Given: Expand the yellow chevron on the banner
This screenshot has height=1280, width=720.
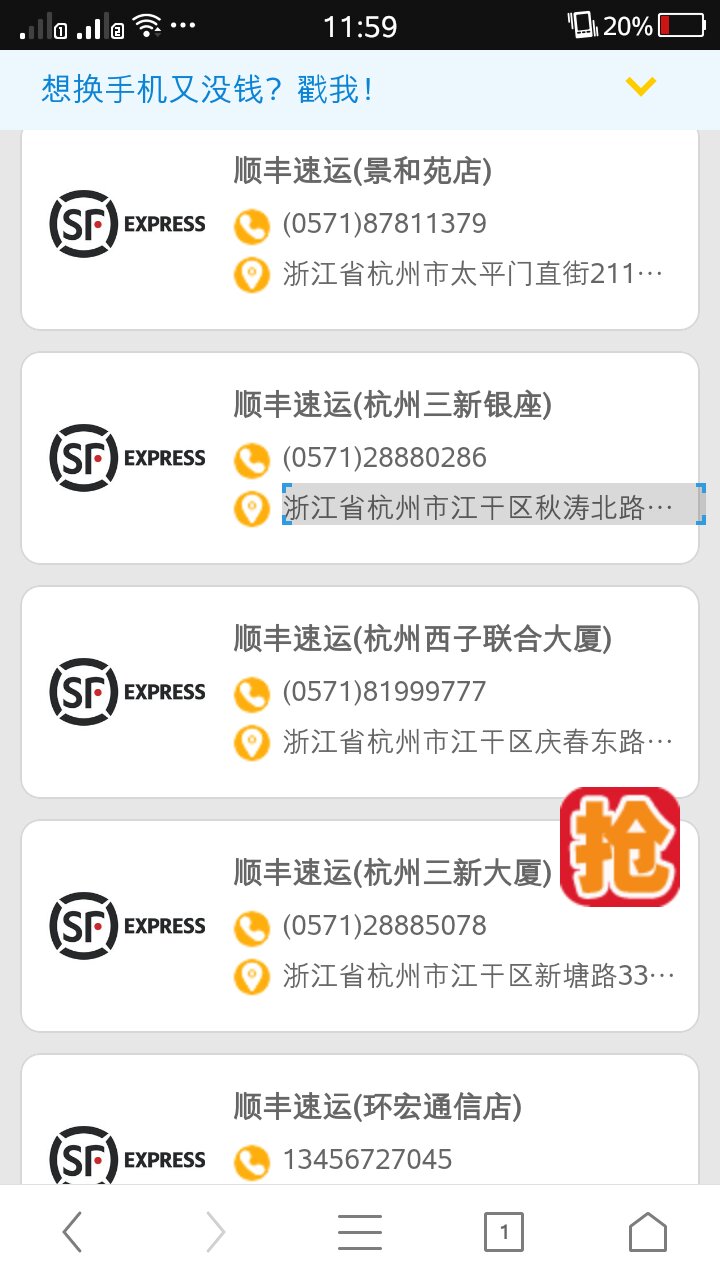Looking at the screenshot, I should [x=640, y=88].
